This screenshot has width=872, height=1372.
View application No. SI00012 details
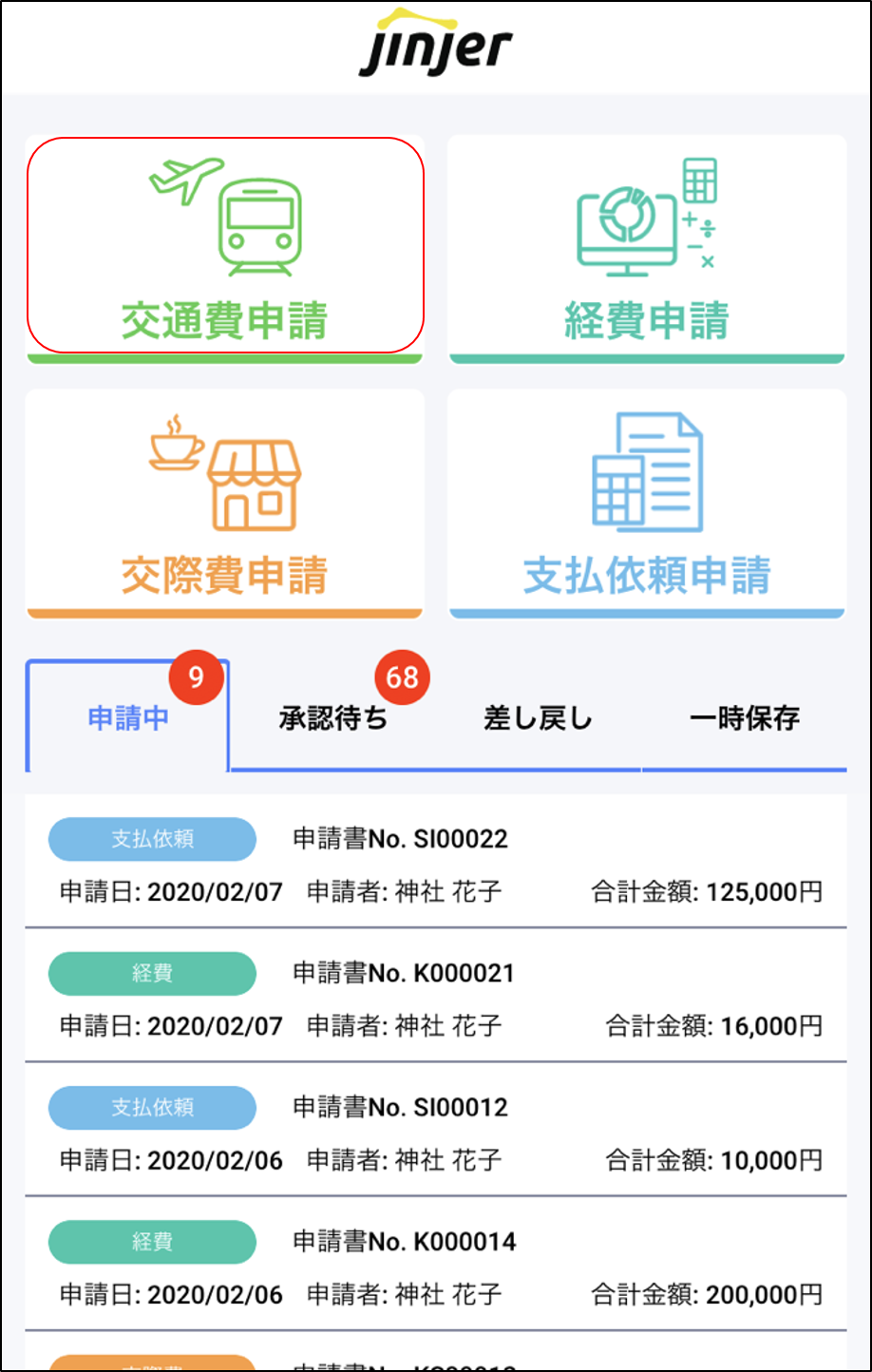point(435,1131)
